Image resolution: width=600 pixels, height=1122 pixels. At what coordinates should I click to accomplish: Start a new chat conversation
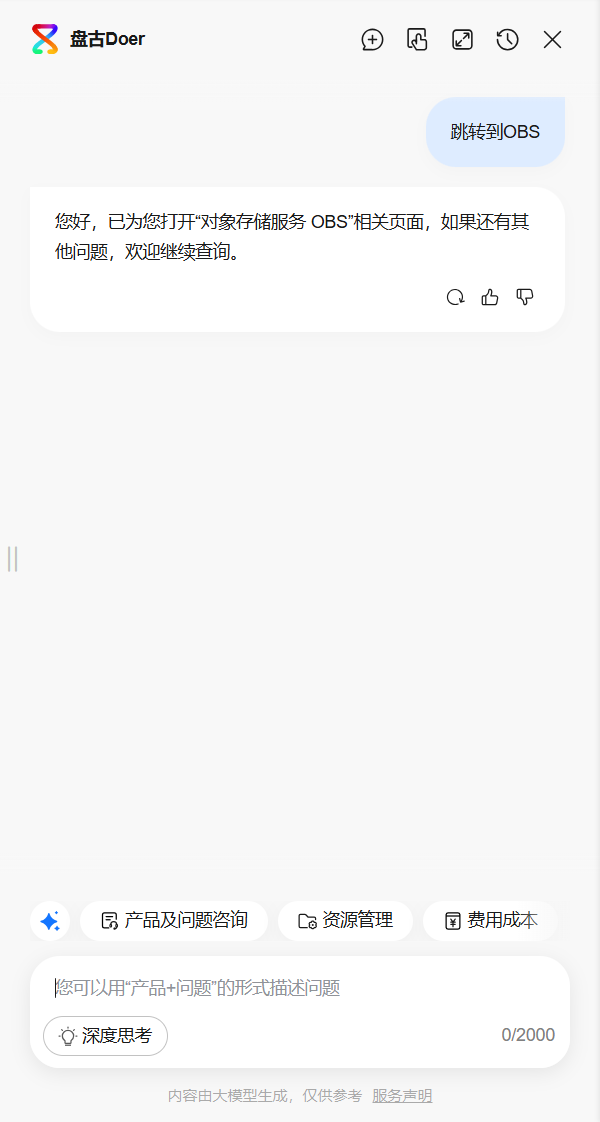(x=372, y=39)
